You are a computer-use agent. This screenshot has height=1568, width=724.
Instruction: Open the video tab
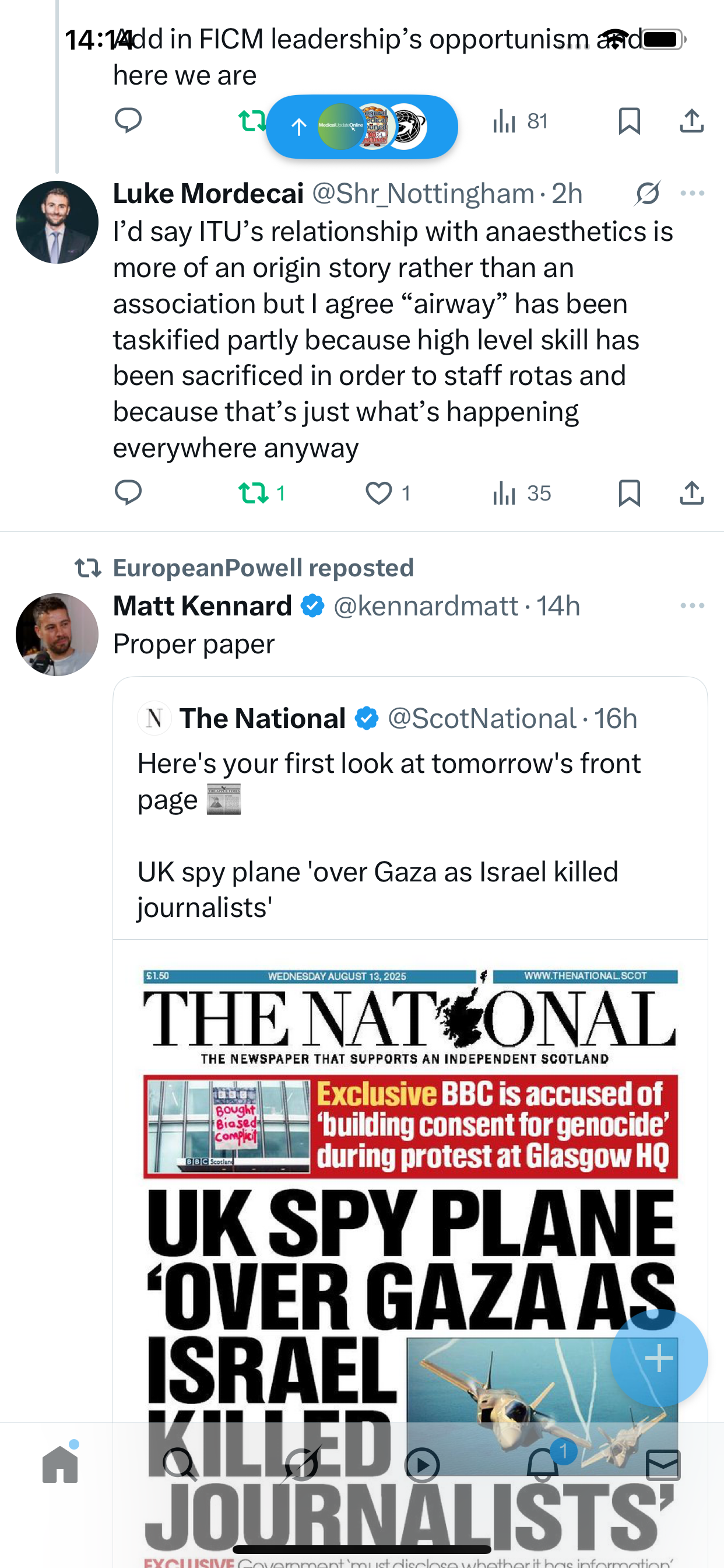[421, 1465]
